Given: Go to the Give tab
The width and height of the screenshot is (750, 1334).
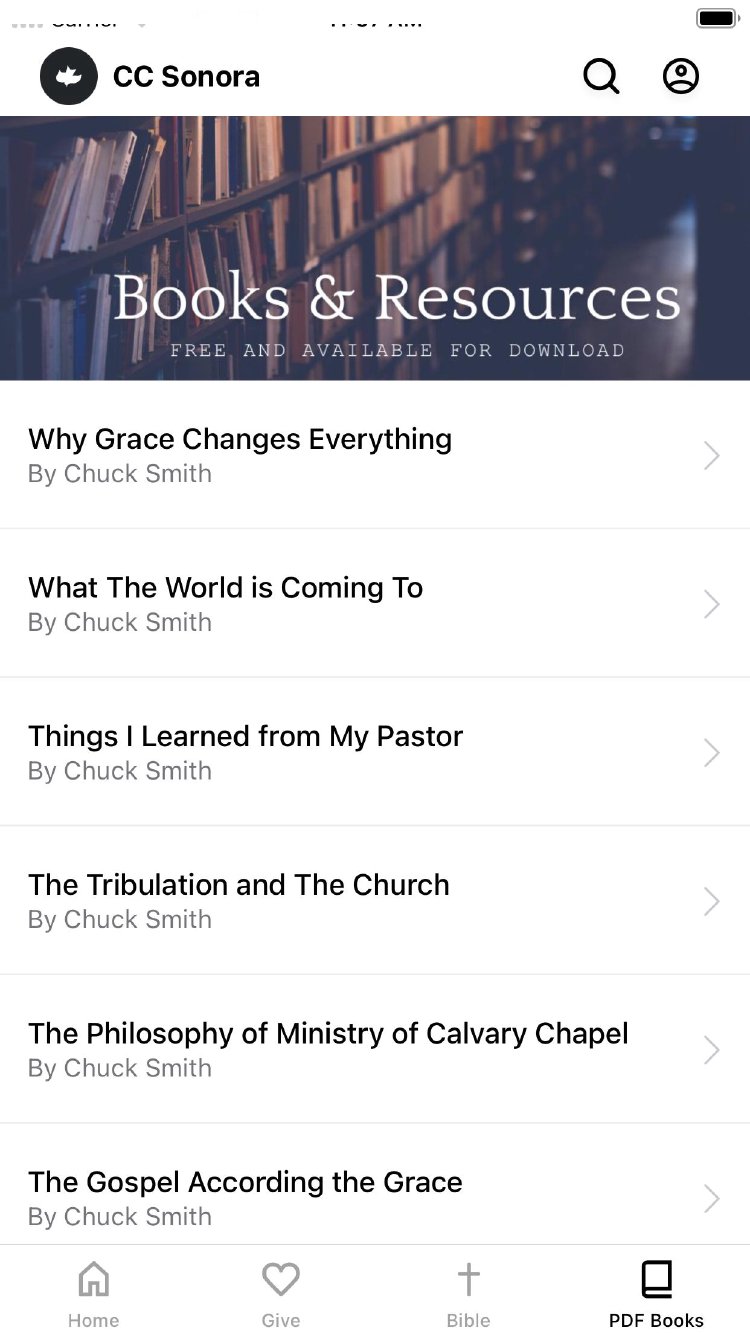Looking at the screenshot, I should [x=281, y=1292].
